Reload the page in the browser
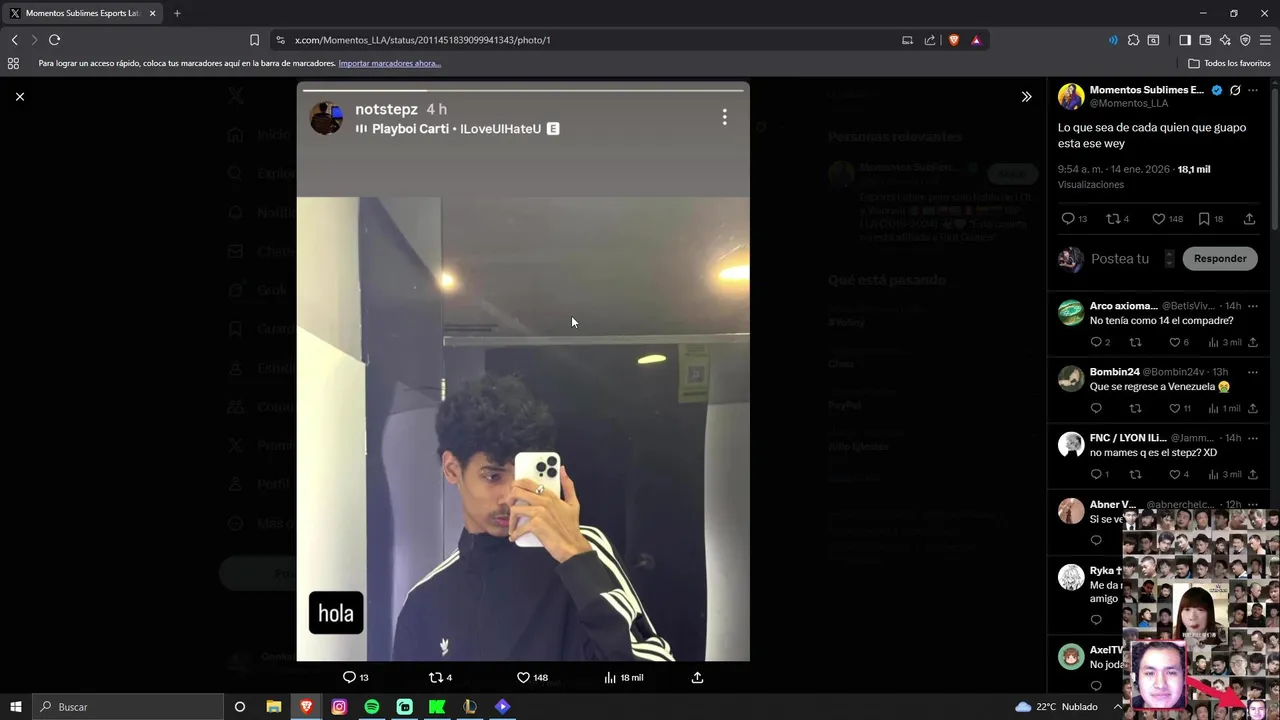Viewport: 1280px width, 720px height. click(54, 40)
